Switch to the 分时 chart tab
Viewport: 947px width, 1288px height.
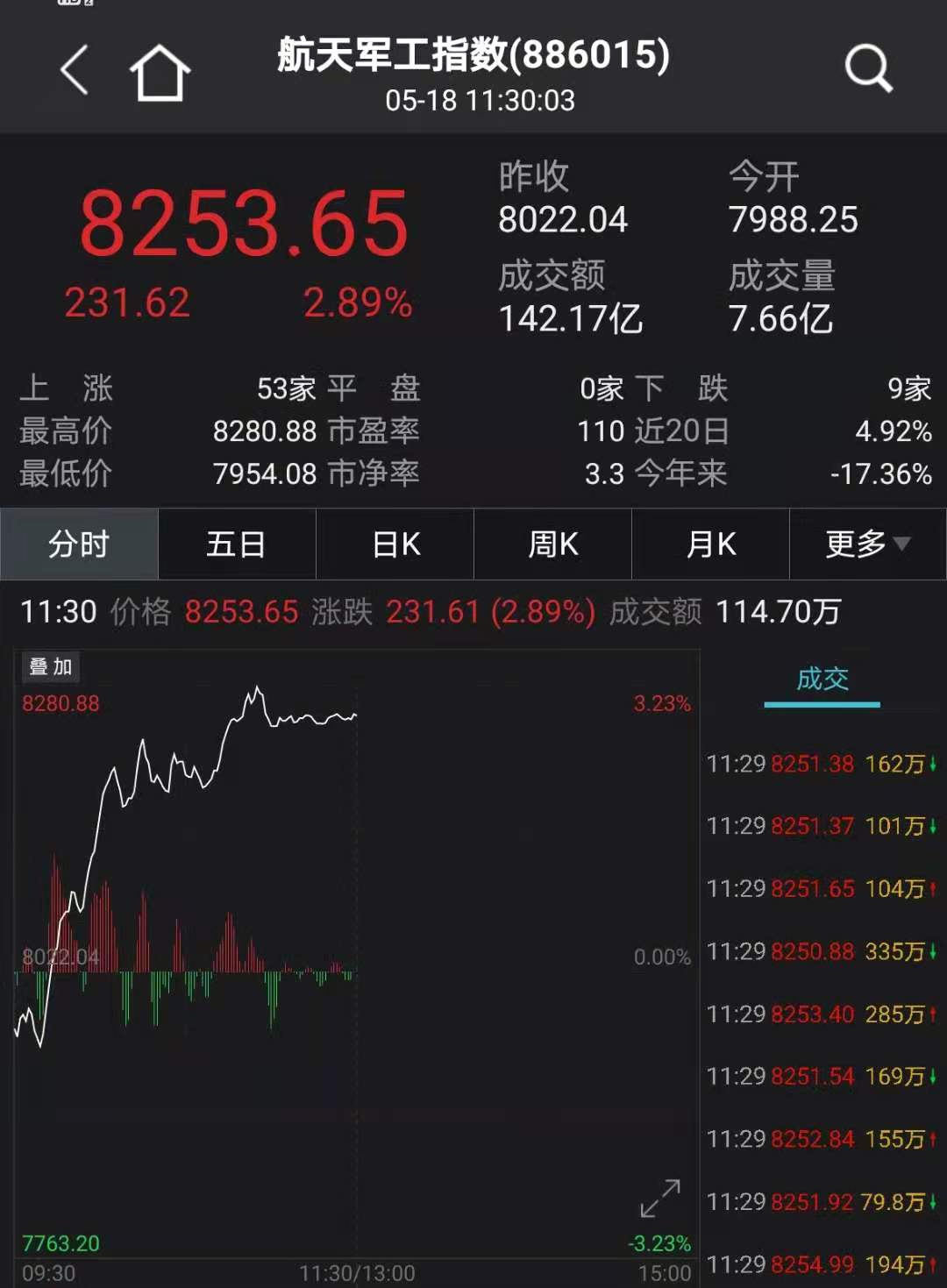(x=79, y=544)
